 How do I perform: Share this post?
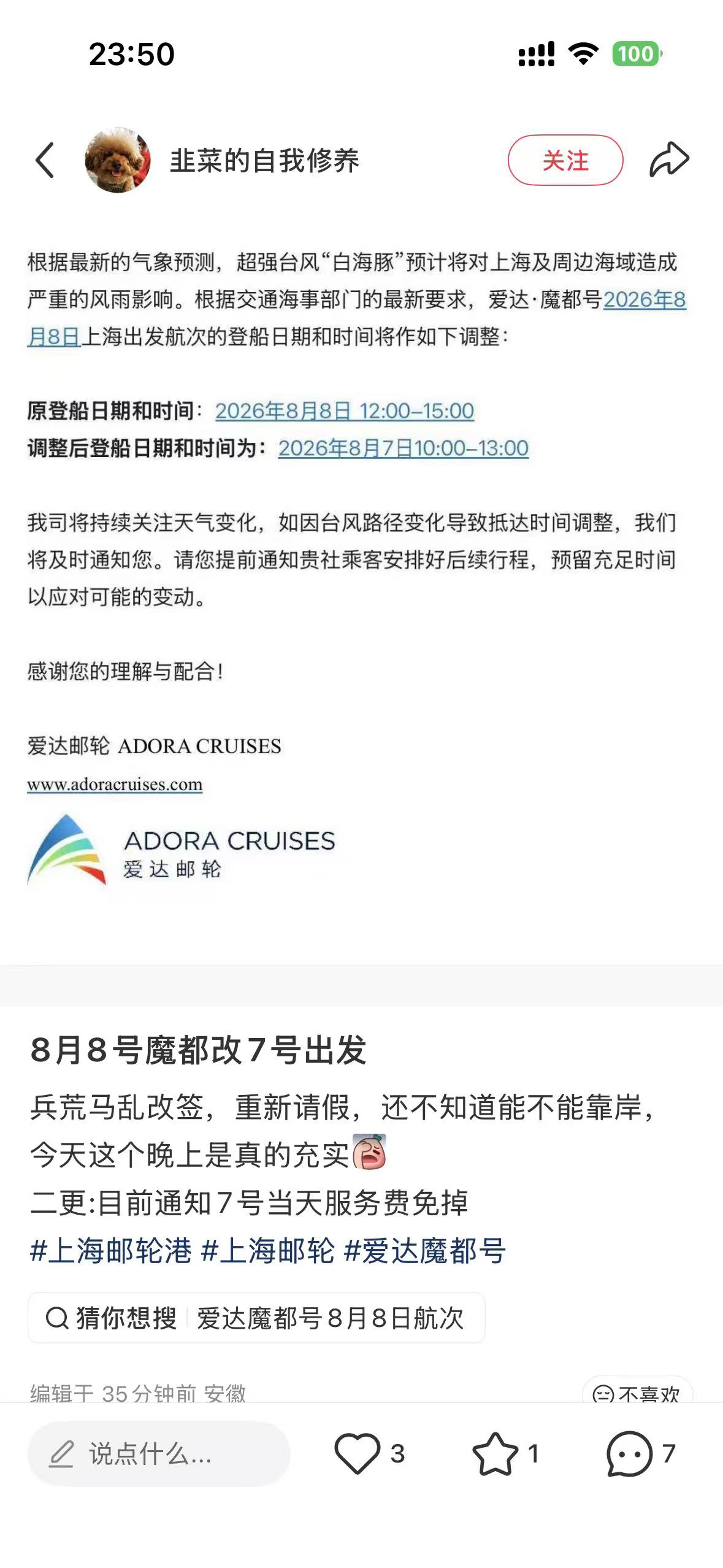(x=670, y=159)
